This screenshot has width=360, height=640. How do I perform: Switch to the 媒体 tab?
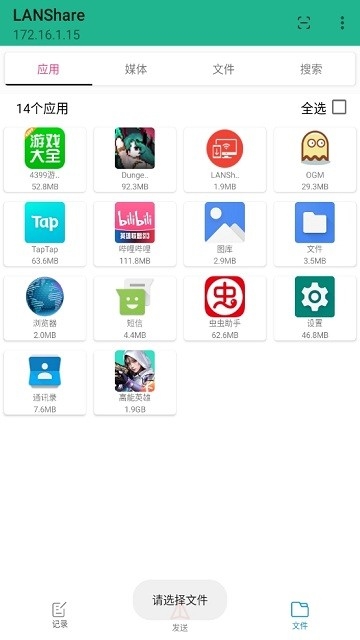[136, 69]
